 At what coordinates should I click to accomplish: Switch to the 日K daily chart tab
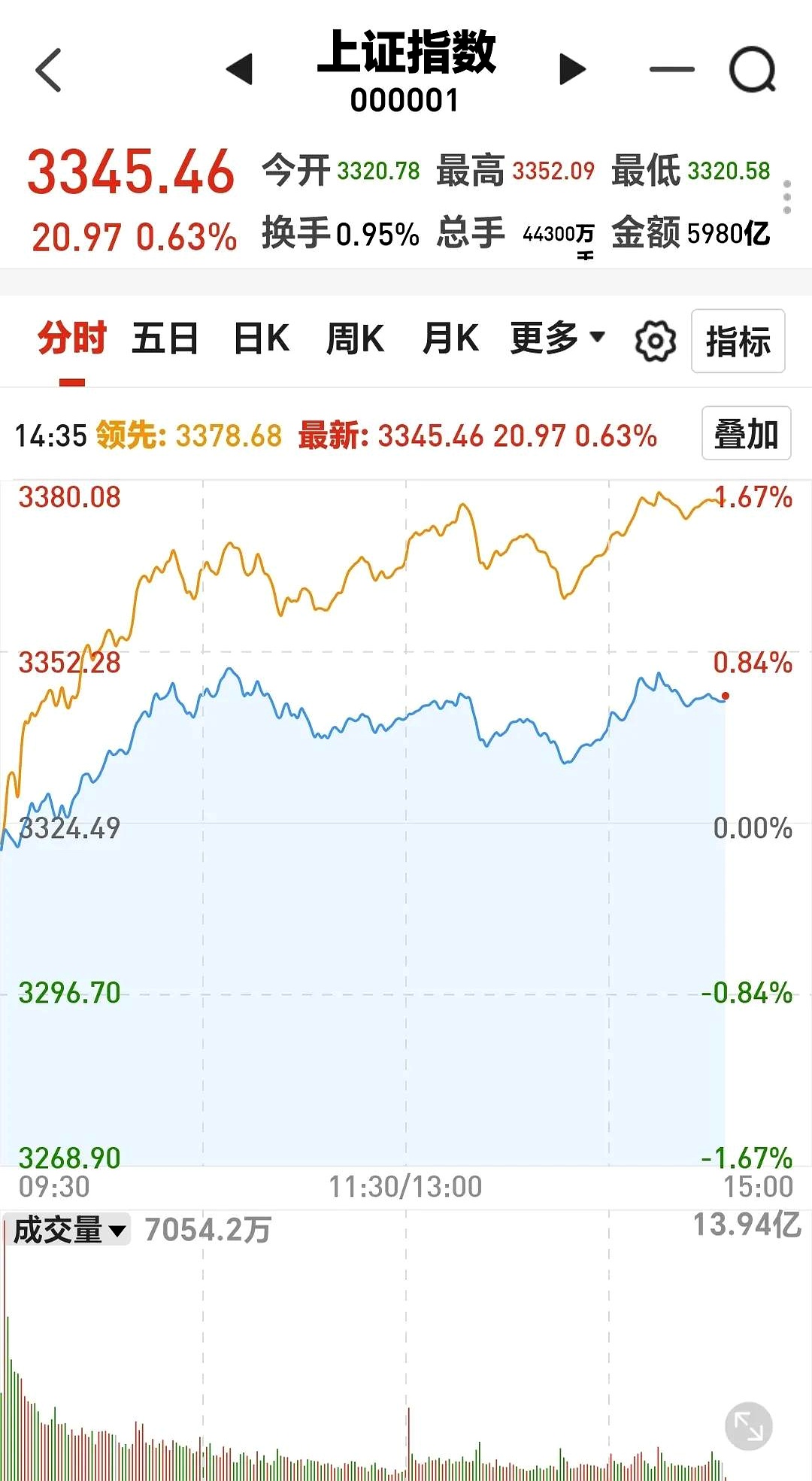coord(259,338)
